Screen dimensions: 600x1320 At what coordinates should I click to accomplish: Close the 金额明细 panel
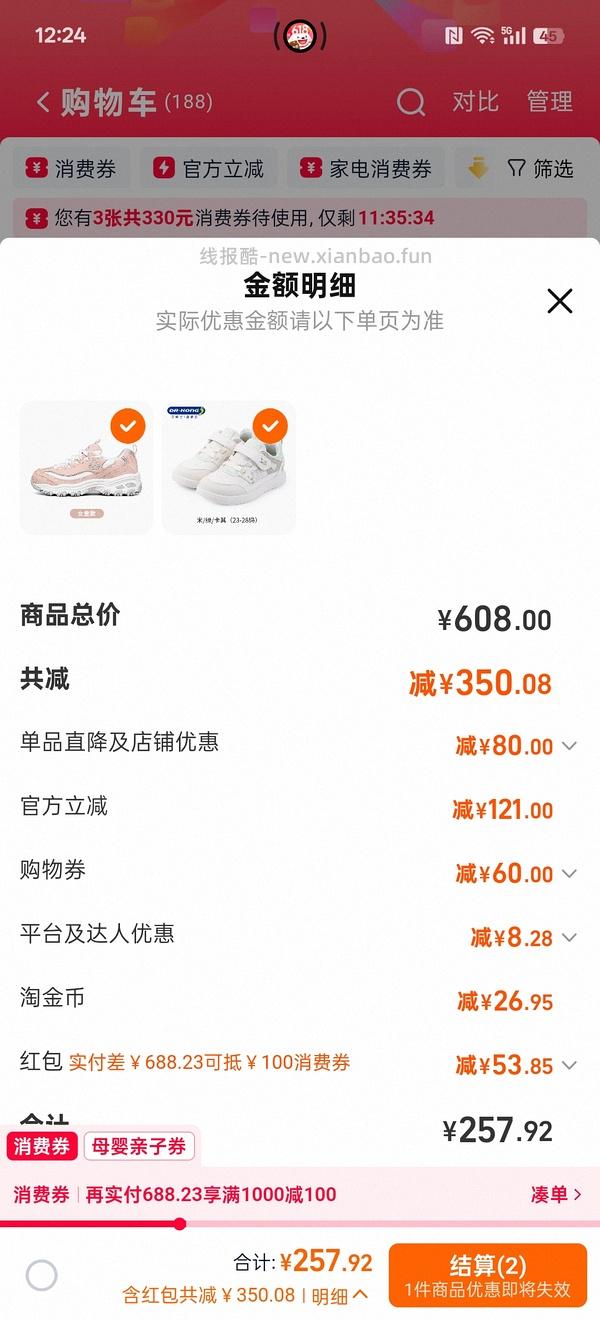[560, 300]
